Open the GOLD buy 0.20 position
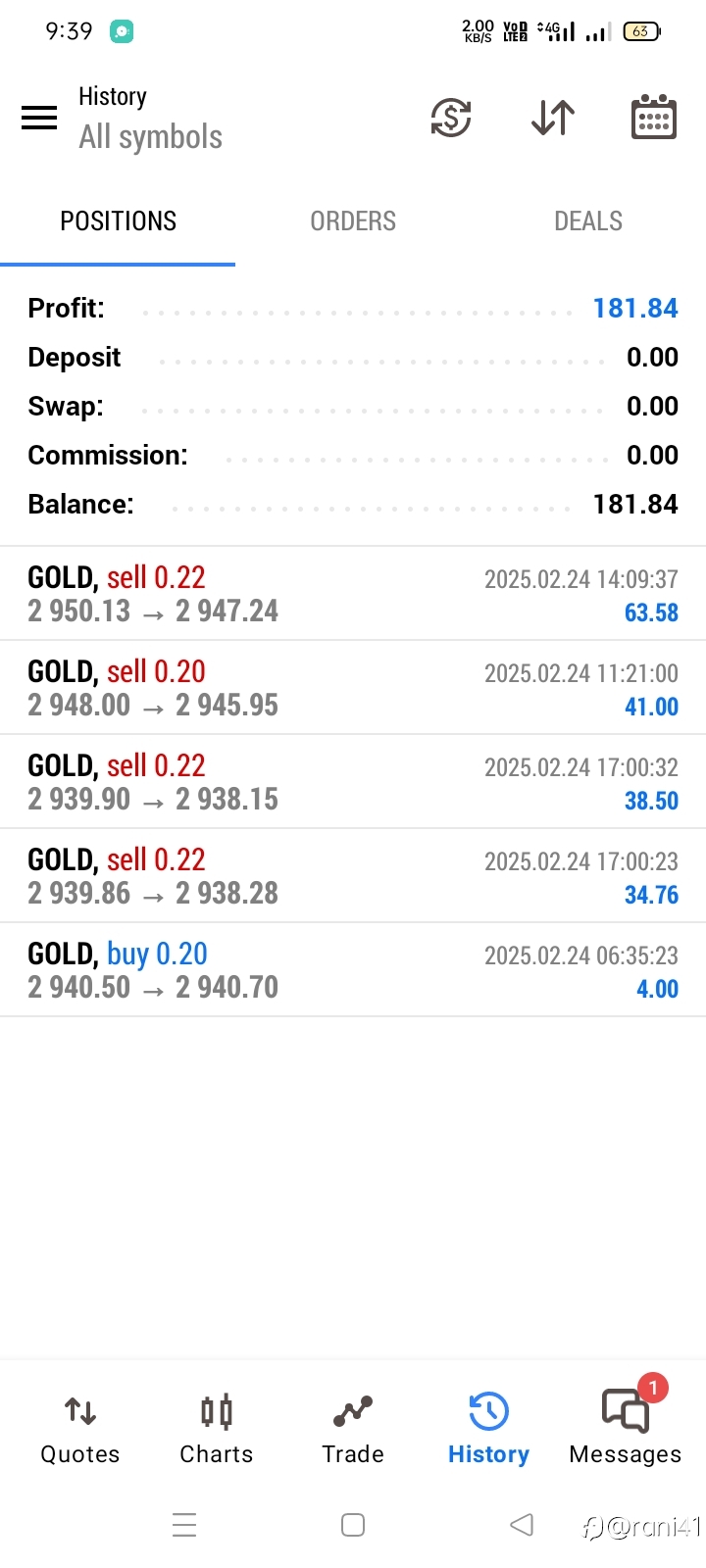 pos(353,970)
